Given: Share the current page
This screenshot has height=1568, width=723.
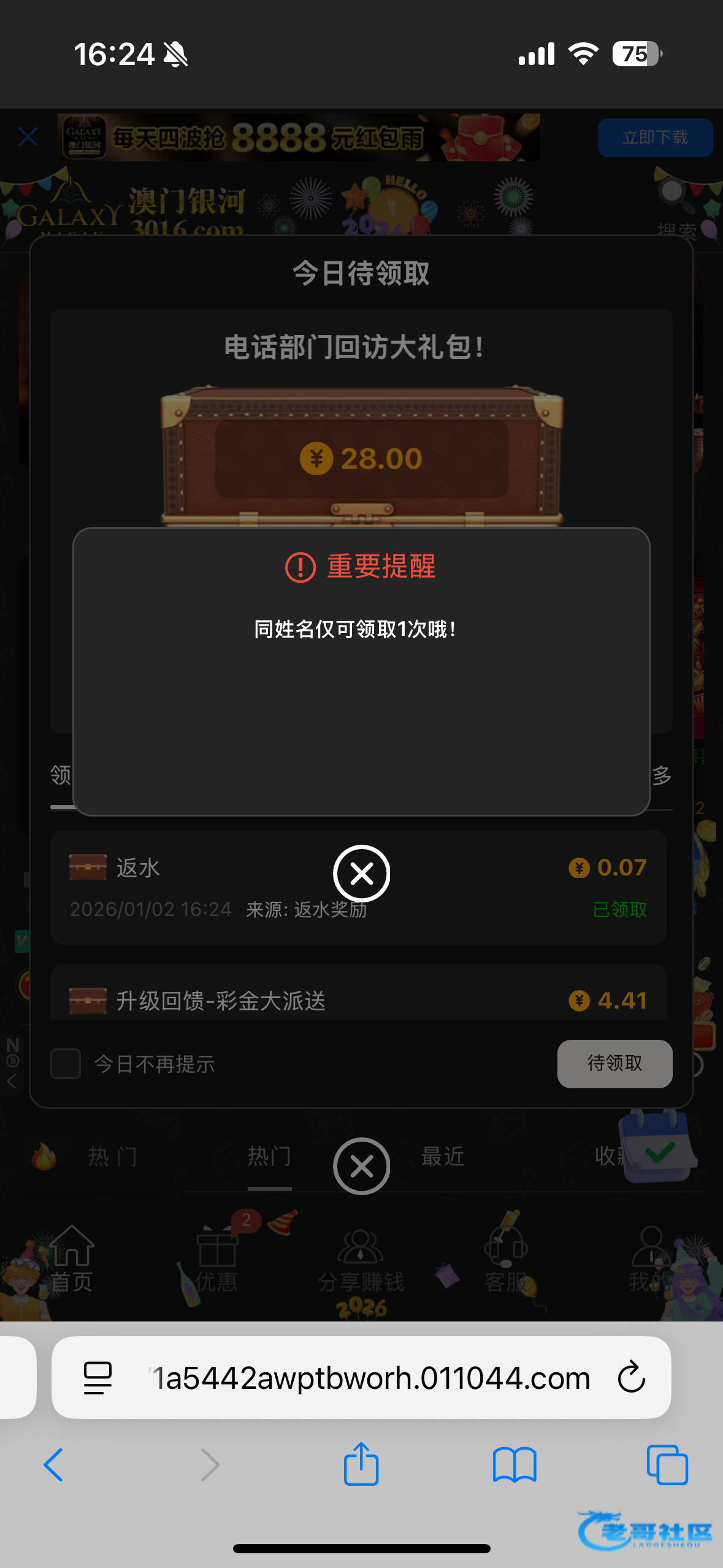Looking at the screenshot, I should [x=361, y=1464].
